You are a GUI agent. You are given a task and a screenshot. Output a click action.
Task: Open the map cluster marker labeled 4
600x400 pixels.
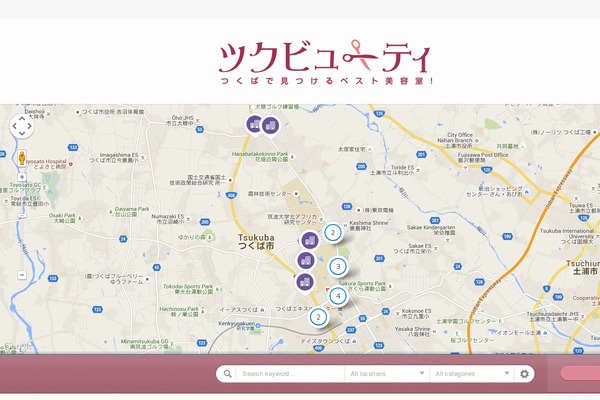338,296
